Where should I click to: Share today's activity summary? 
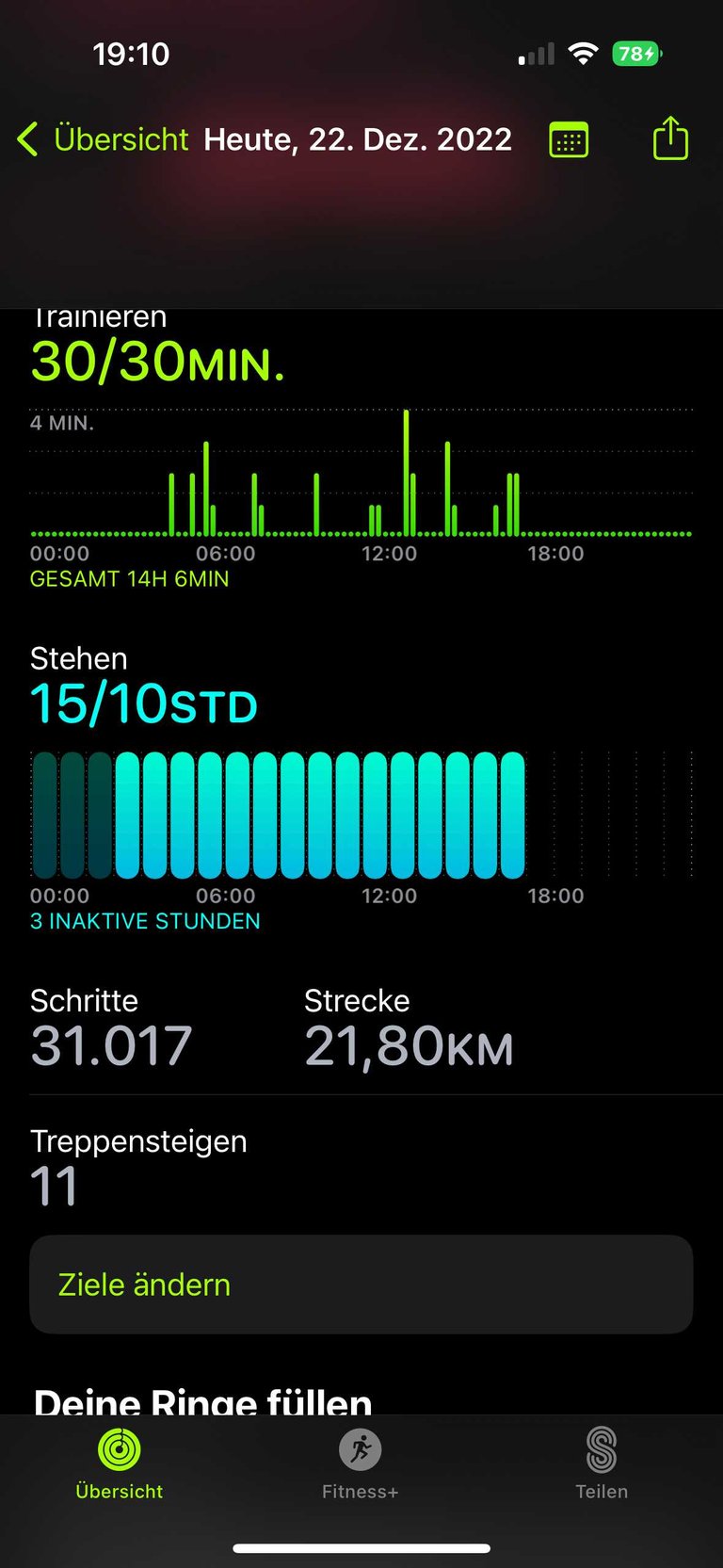(x=670, y=137)
